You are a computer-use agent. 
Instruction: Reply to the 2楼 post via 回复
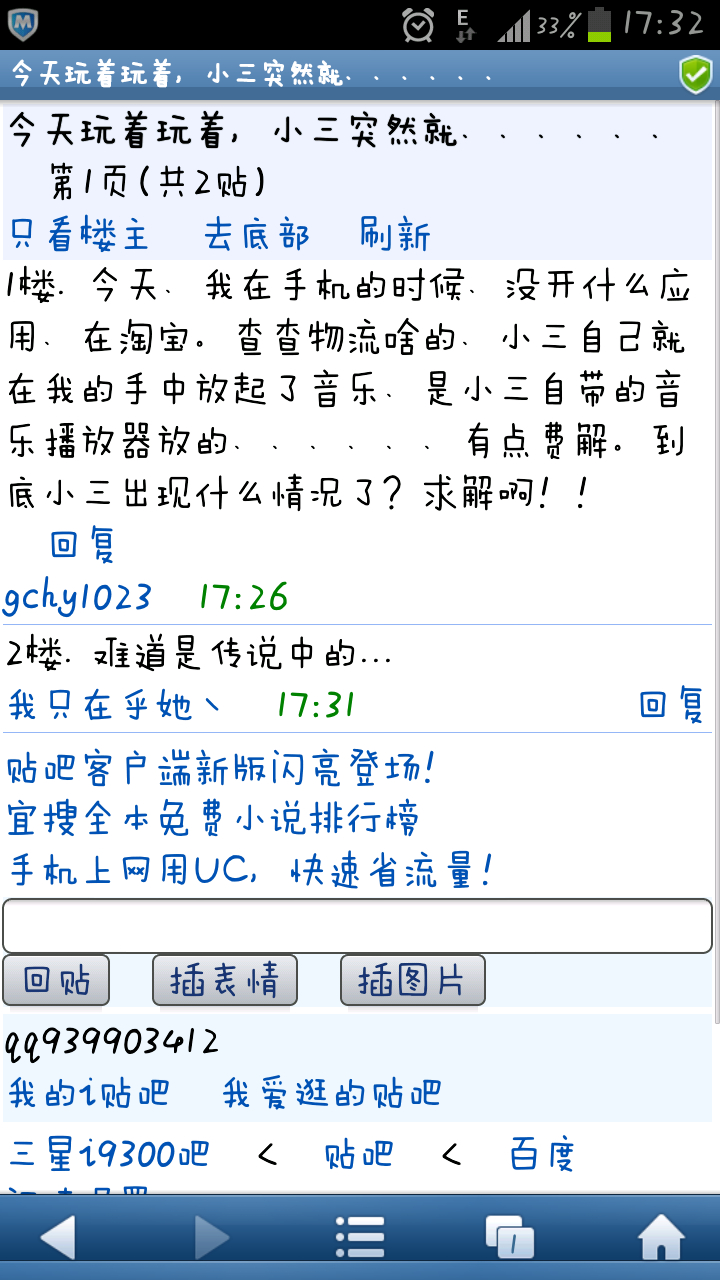click(672, 705)
